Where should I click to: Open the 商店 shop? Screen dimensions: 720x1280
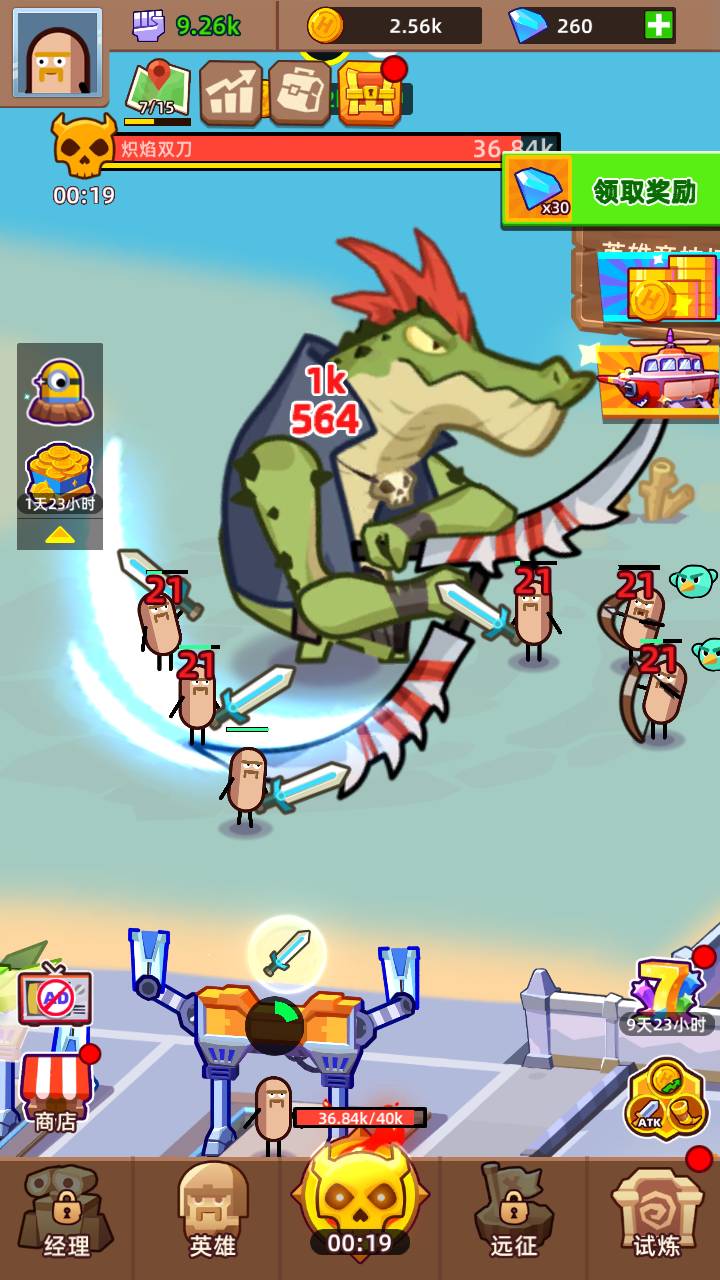click(x=55, y=1092)
